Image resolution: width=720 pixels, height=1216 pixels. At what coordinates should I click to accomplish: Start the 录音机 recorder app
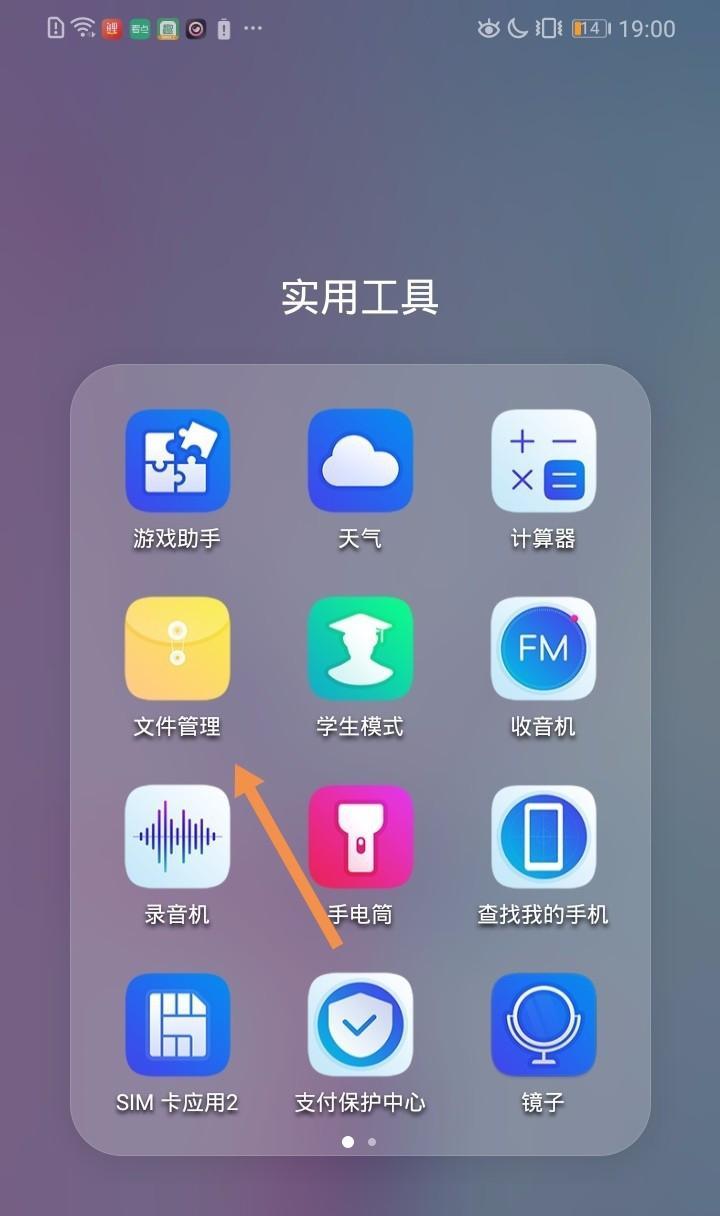[177, 837]
